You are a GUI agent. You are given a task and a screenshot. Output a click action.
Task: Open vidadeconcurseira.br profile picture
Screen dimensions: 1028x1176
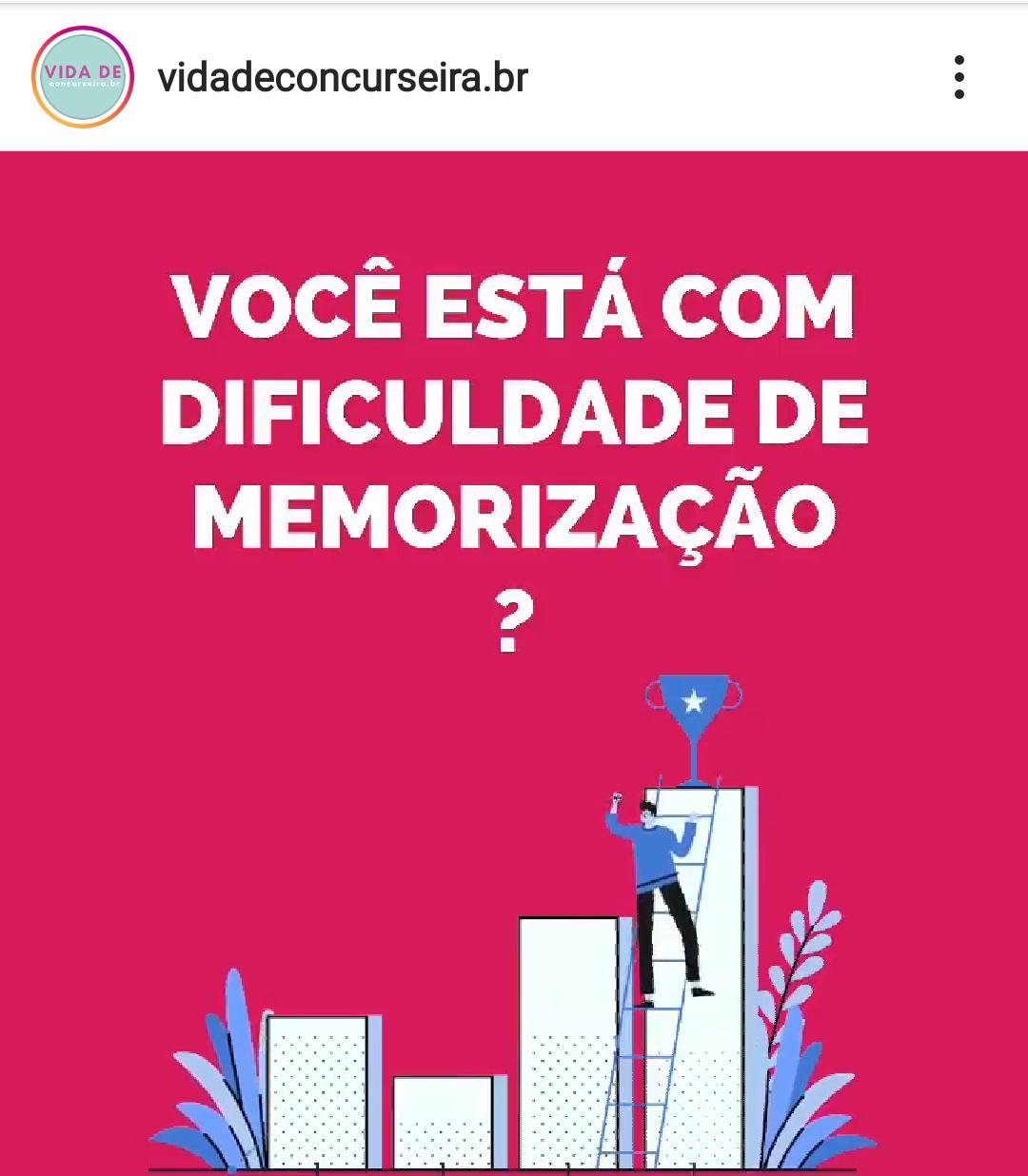[83, 77]
